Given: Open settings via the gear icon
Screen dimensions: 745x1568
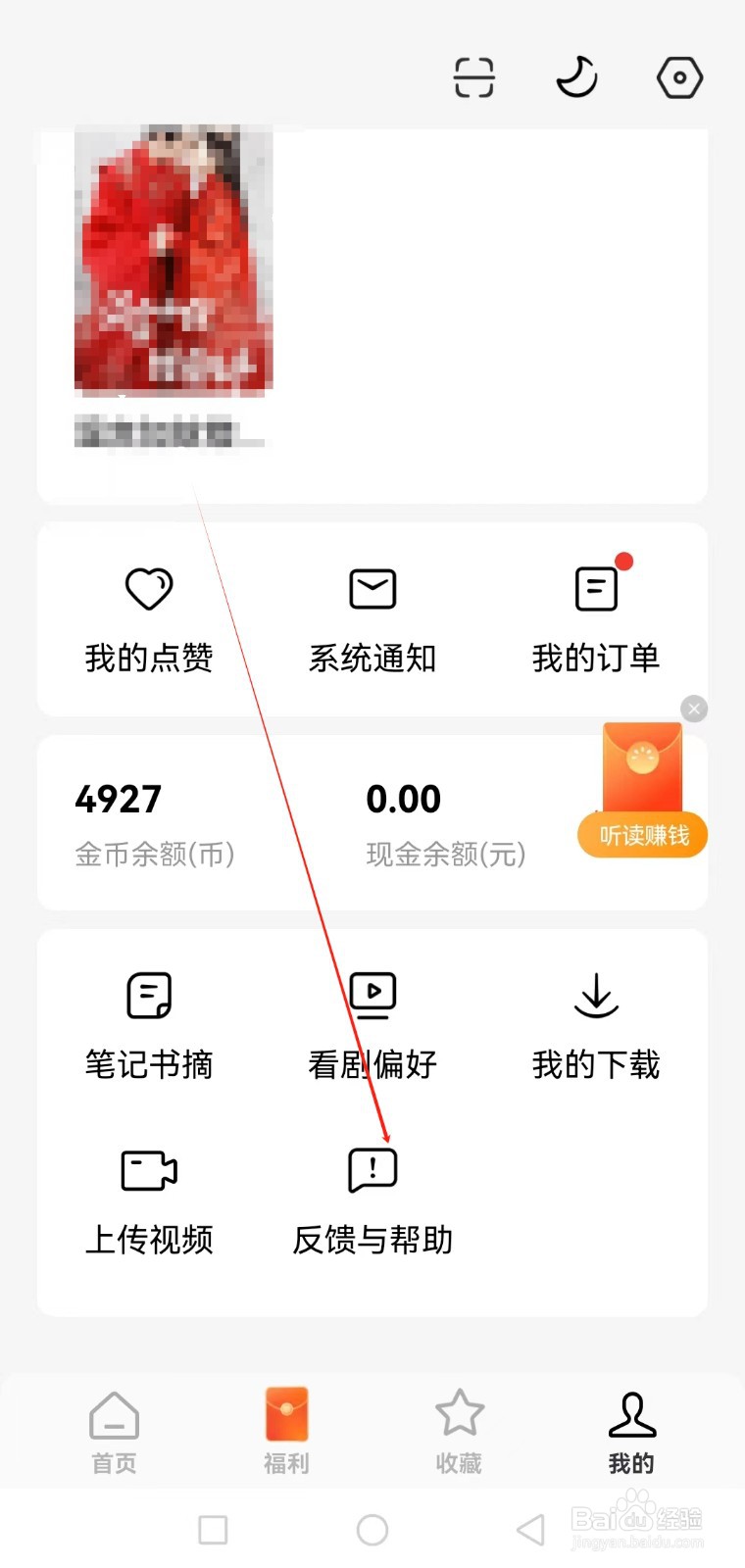Looking at the screenshot, I should click(x=678, y=76).
